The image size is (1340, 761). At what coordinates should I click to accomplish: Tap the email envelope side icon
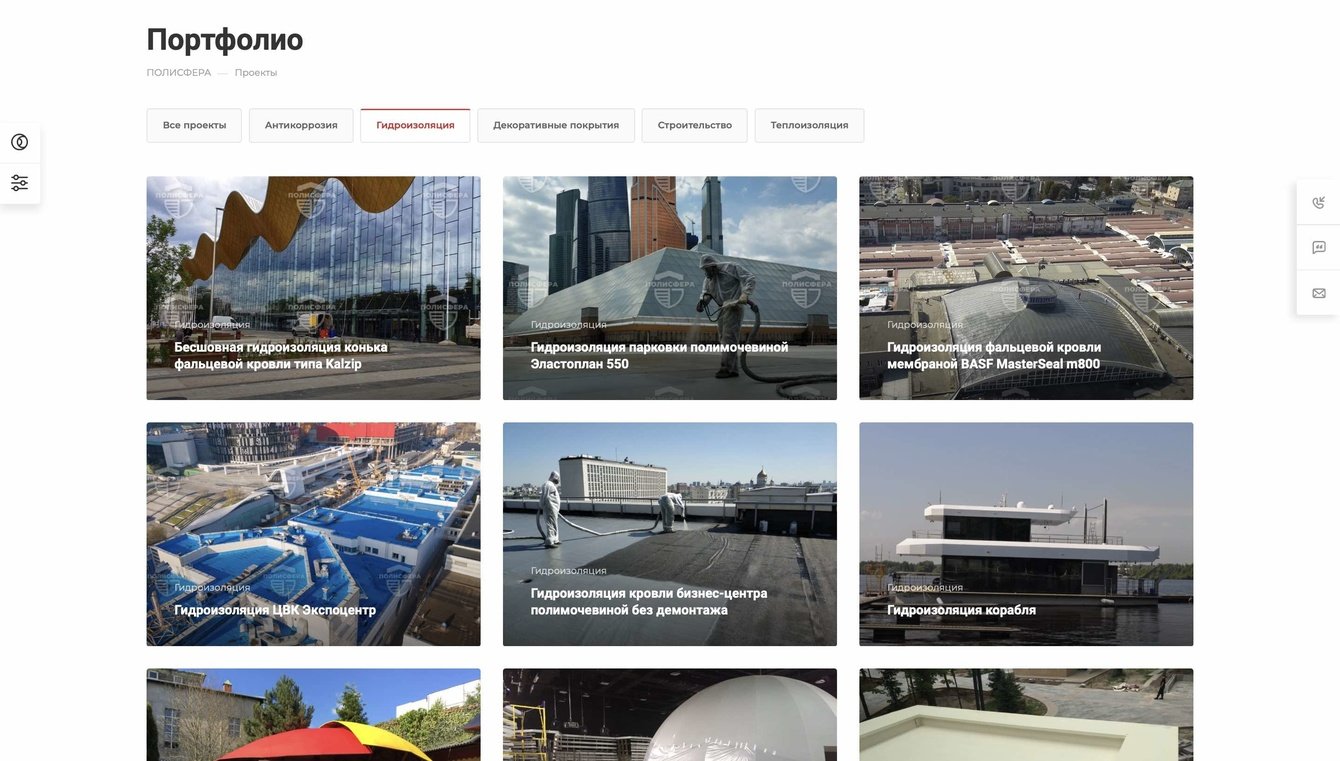pos(1319,293)
